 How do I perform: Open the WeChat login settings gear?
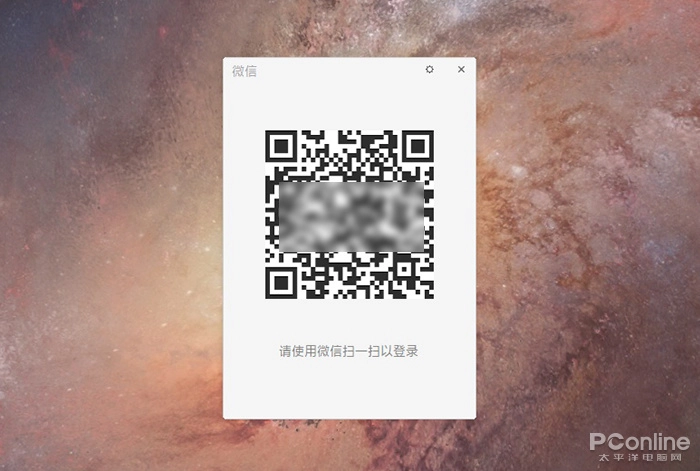430,70
